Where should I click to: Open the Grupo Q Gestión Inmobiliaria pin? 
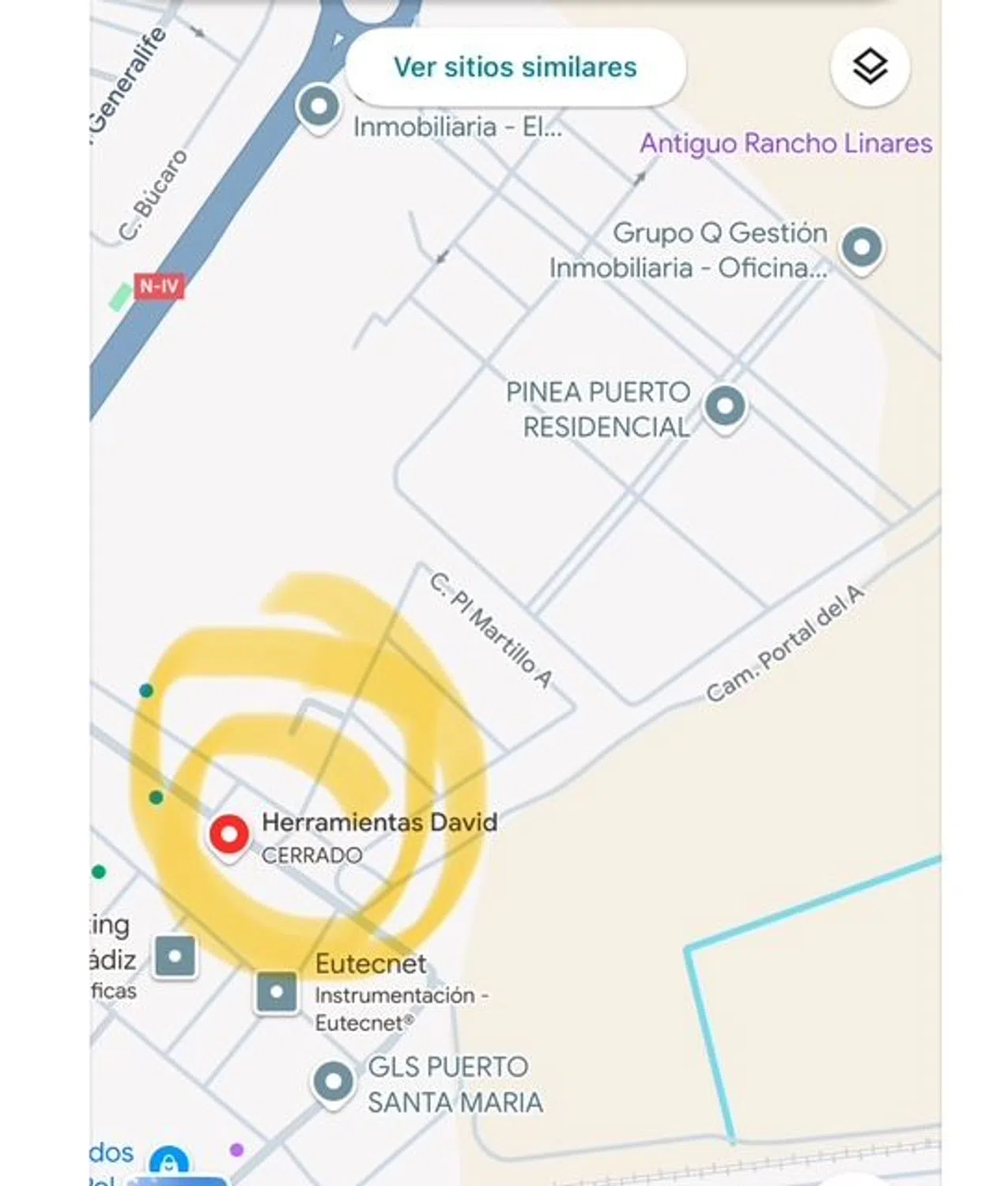point(861,248)
